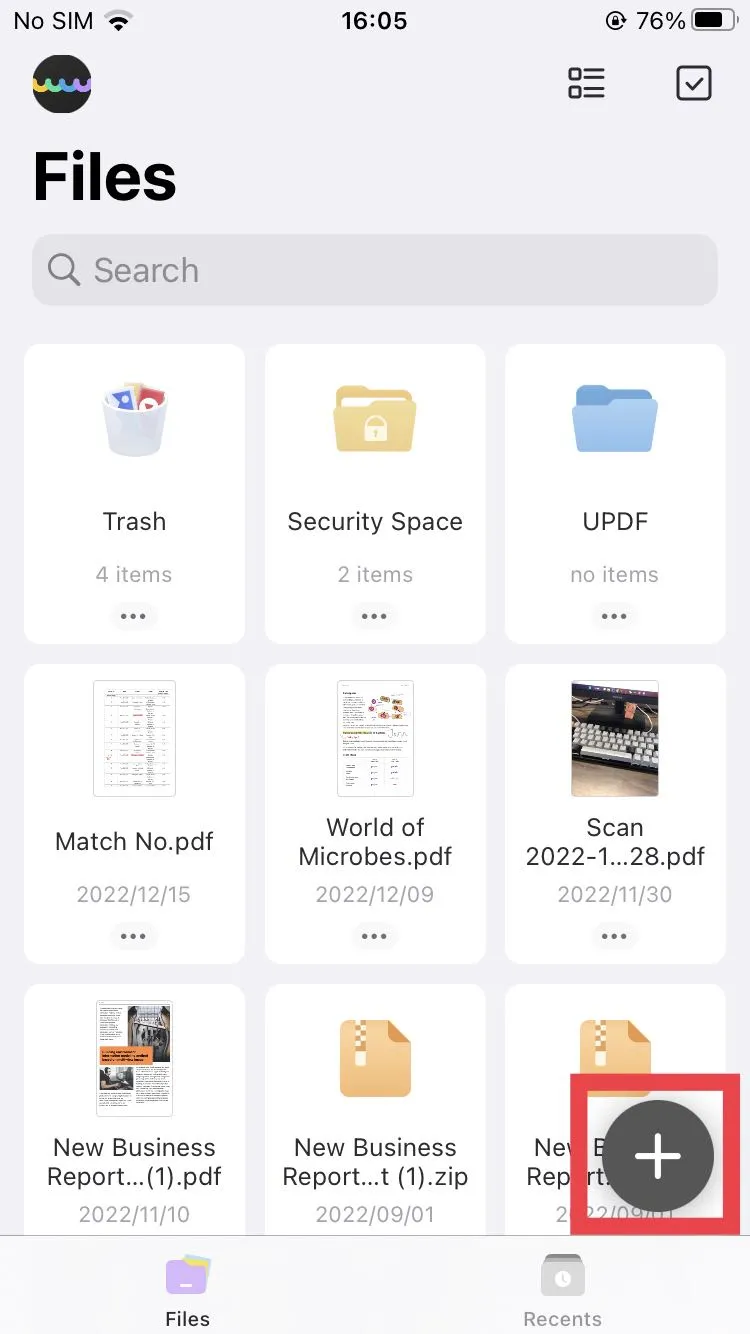Switch to the Recents tab

(x=562, y=1290)
